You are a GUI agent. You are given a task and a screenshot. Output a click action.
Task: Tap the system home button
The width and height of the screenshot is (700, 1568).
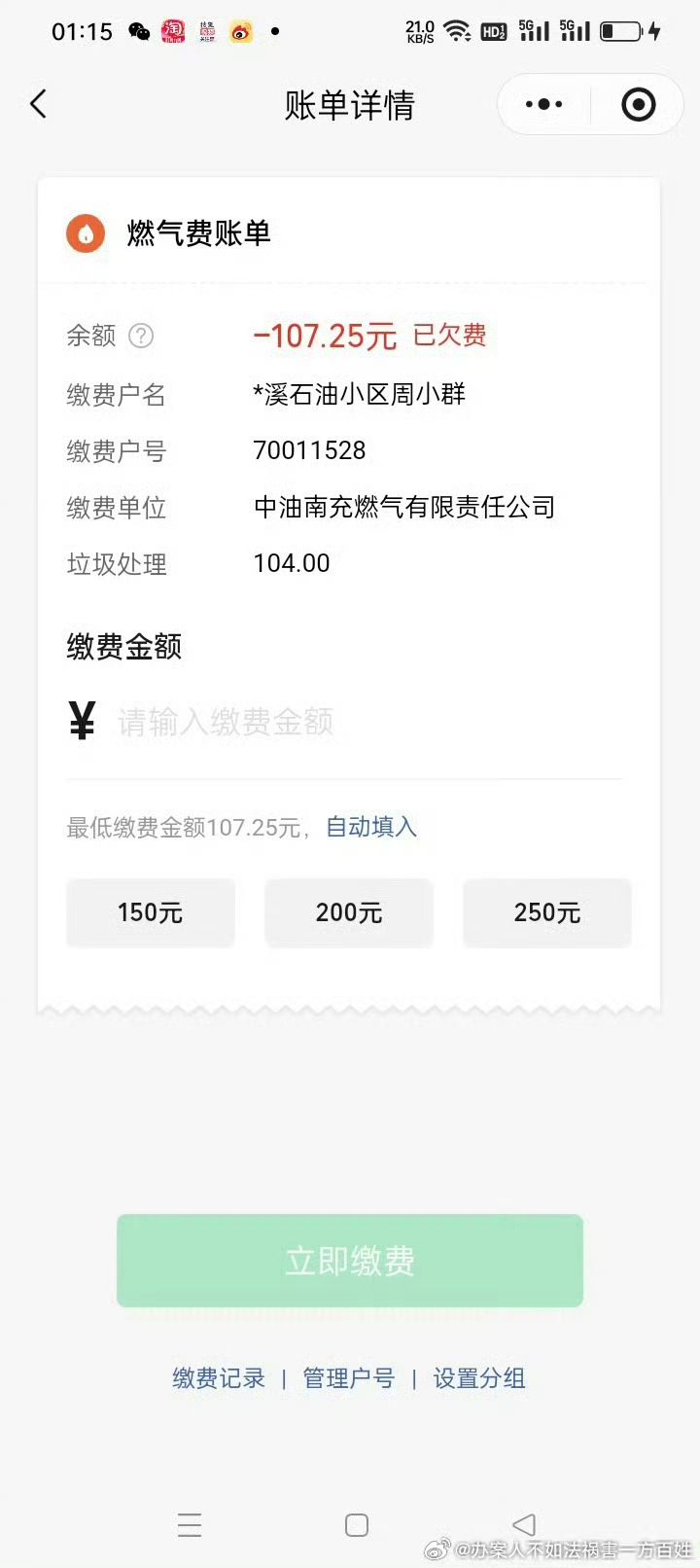click(x=357, y=1524)
